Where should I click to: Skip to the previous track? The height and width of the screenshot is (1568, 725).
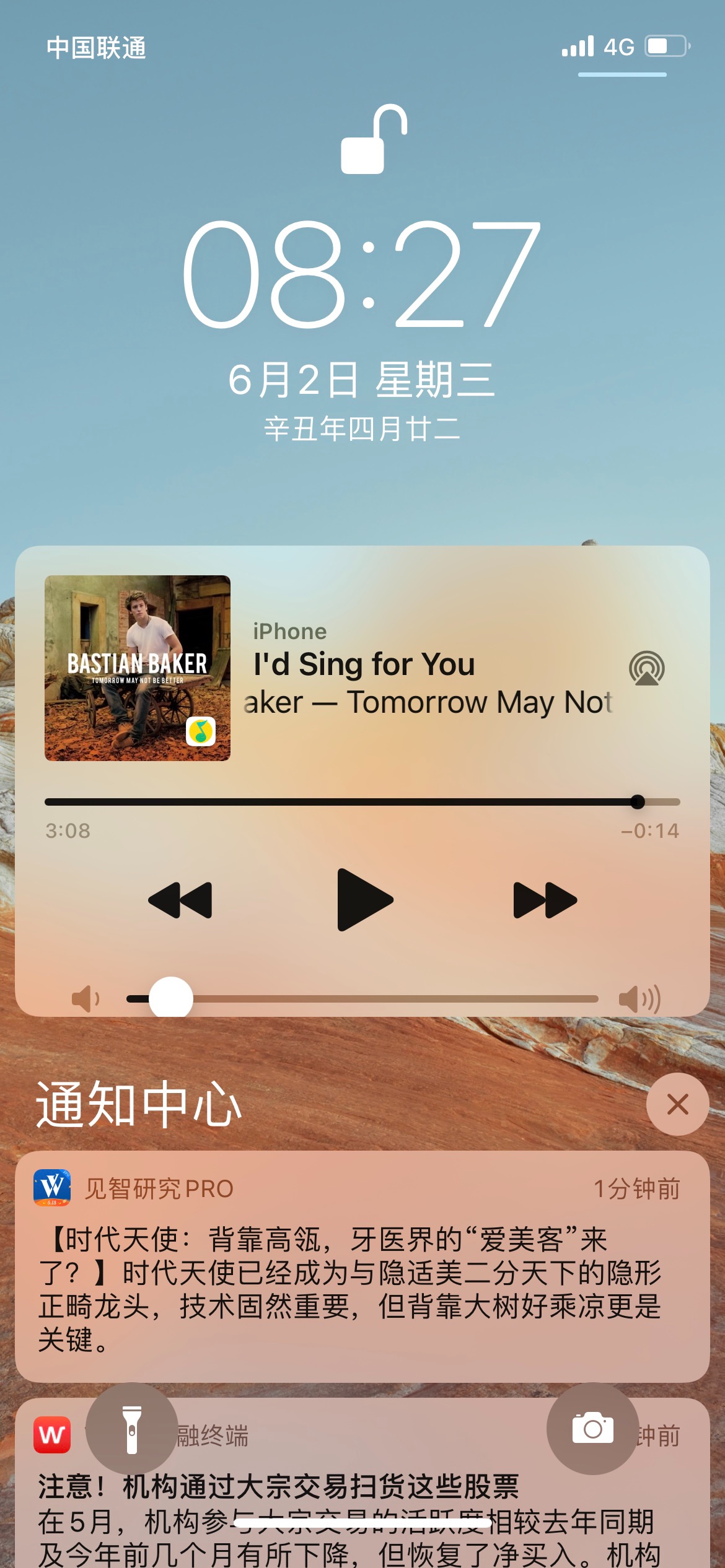click(180, 900)
